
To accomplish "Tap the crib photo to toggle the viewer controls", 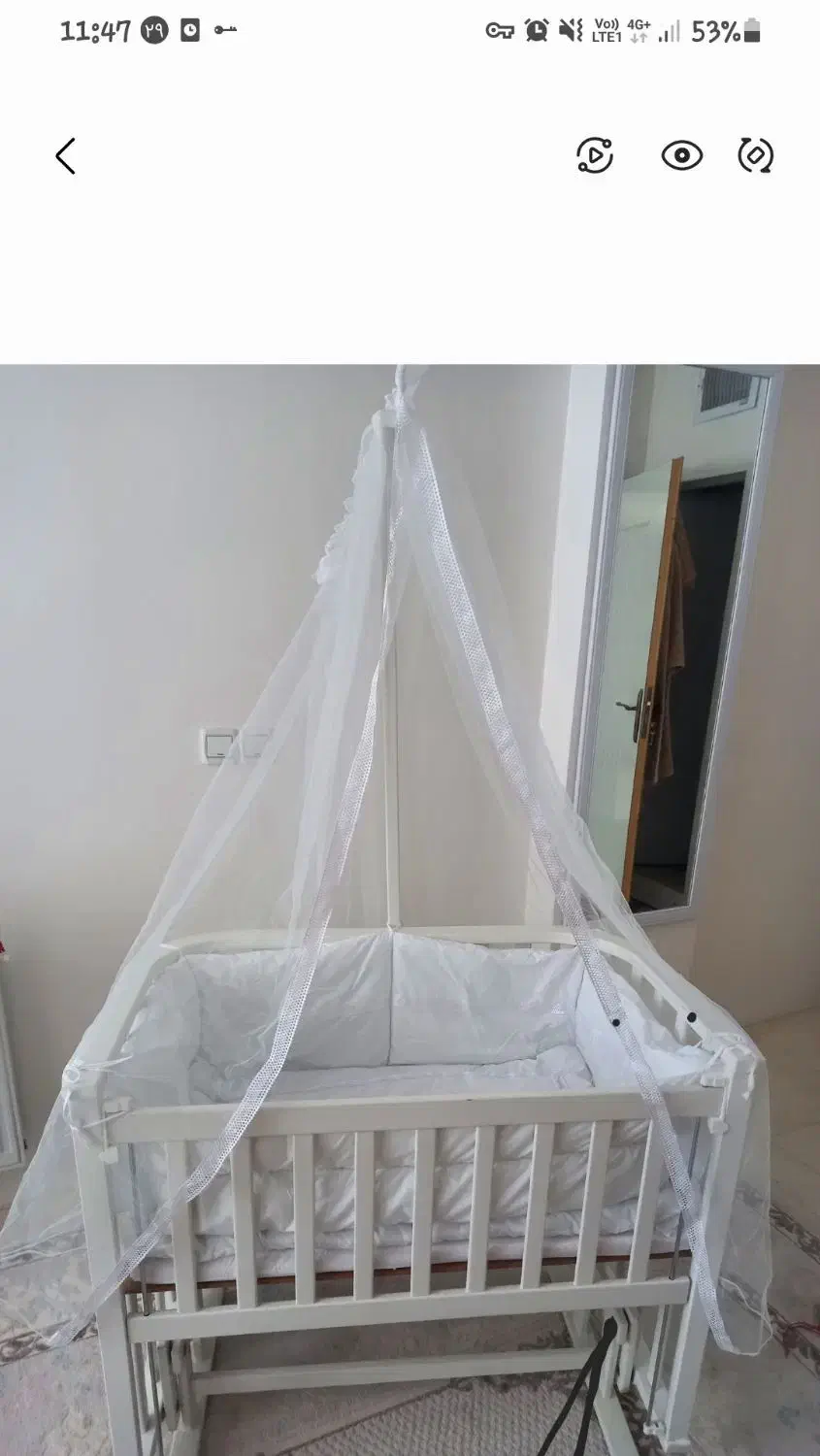I will tap(410, 910).
